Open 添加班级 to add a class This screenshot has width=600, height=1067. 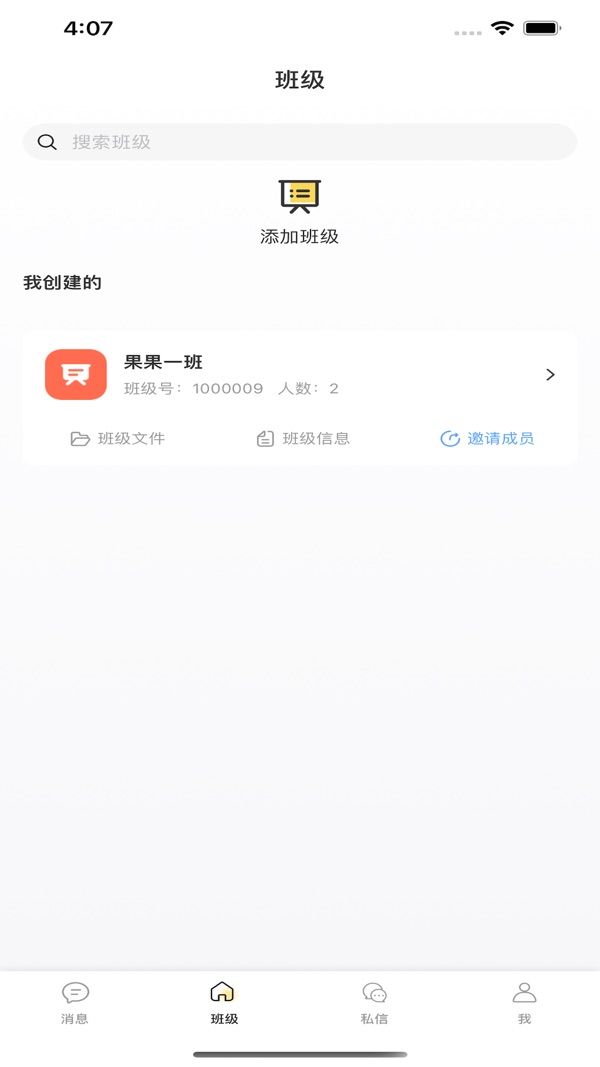click(299, 212)
